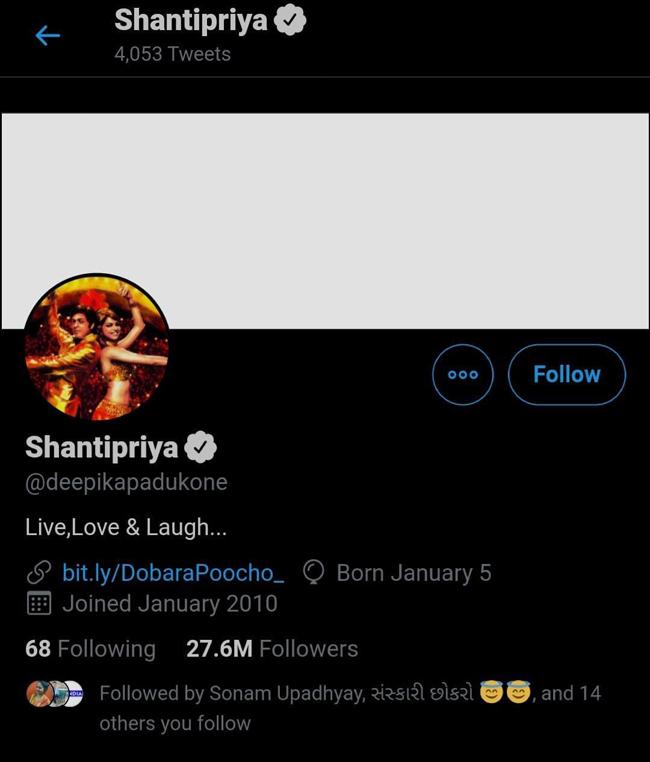Viewport: 650px width, 762px height.
Task: Open the 68 Following list
Action: 90,648
